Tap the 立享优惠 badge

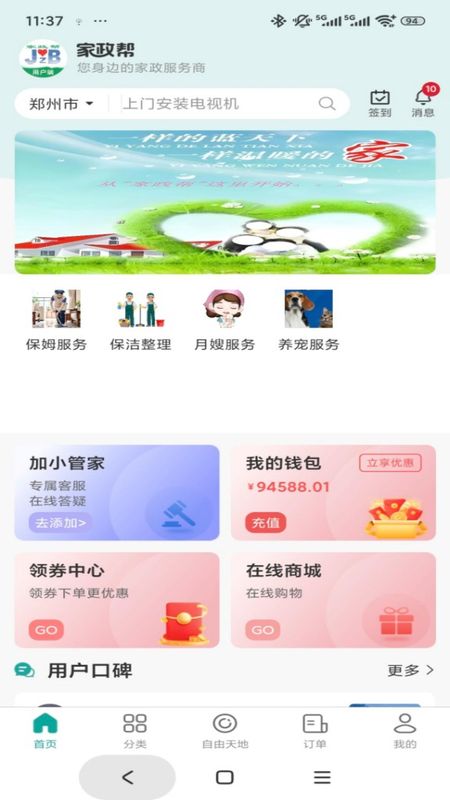(x=390, y=463)
